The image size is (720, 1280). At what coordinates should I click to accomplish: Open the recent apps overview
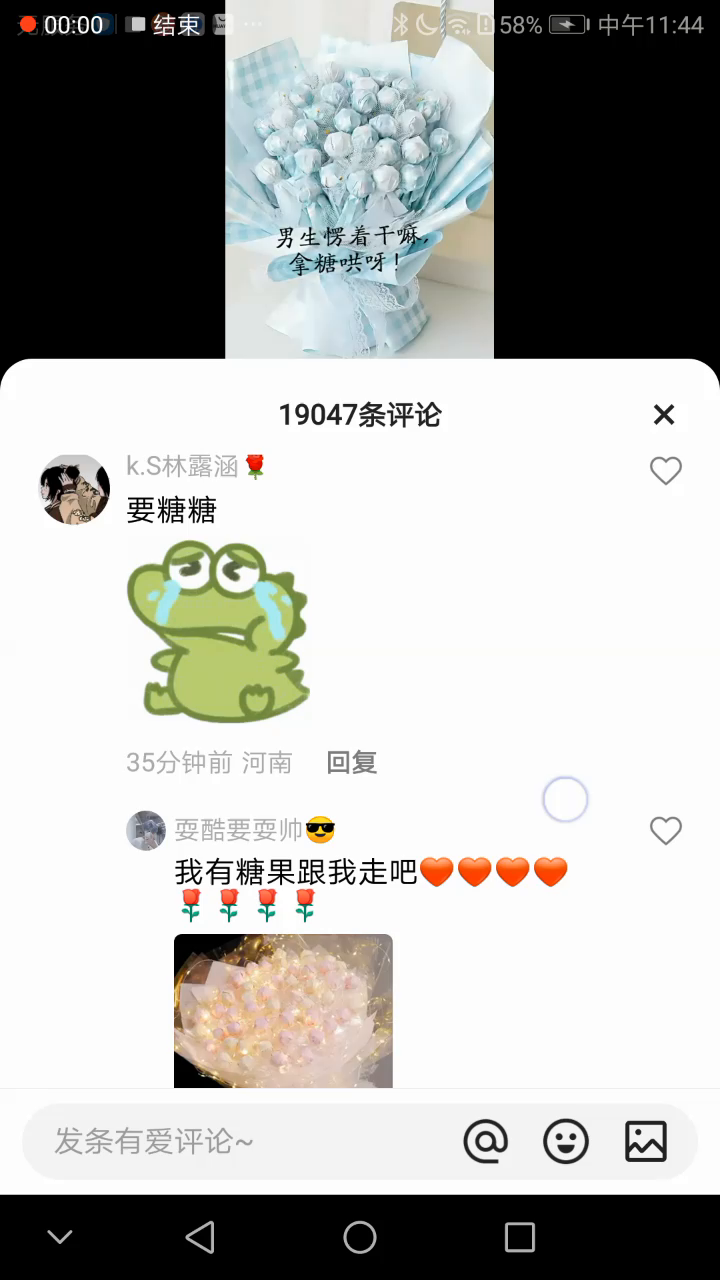(520, 1237)
